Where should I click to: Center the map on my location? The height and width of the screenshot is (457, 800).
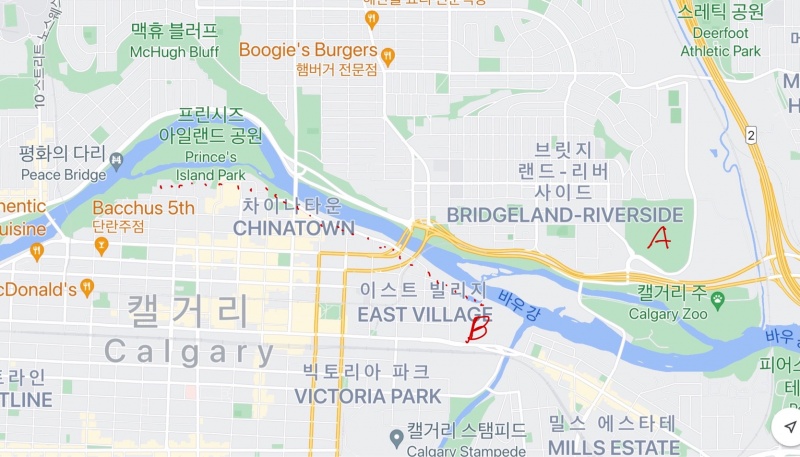coord(788,428)
